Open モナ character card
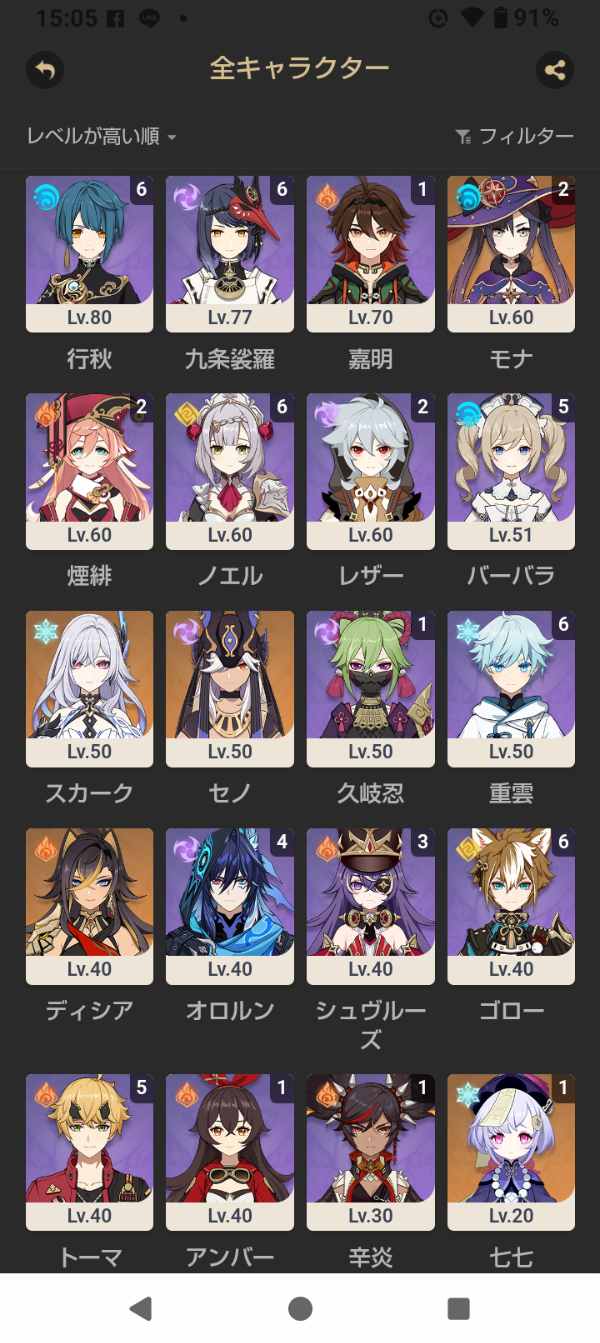Viewport: 600px width, 1343px height. pos(511,254)
